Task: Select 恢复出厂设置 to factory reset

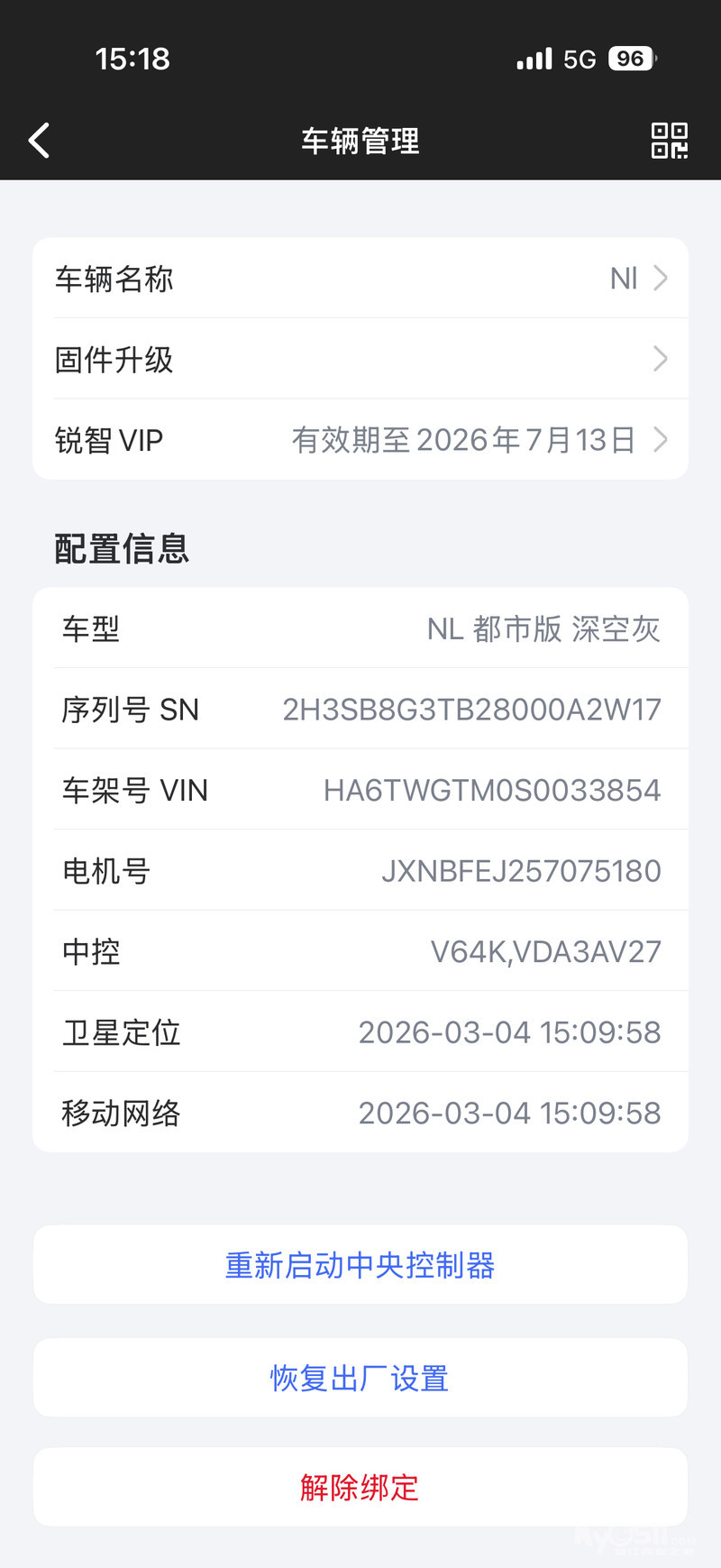Action: 360,1378
